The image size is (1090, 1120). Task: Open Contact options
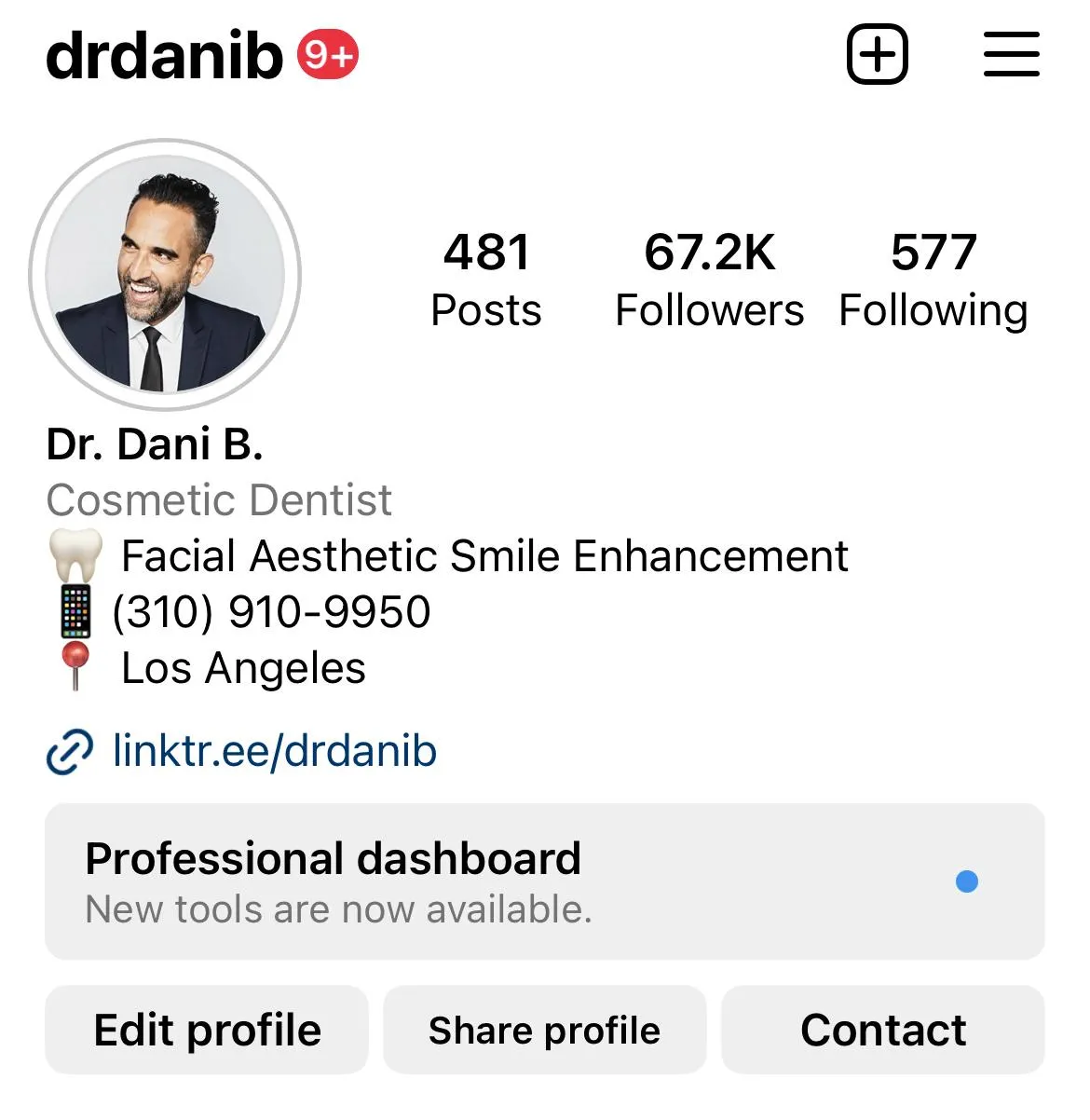(882, 1030)
